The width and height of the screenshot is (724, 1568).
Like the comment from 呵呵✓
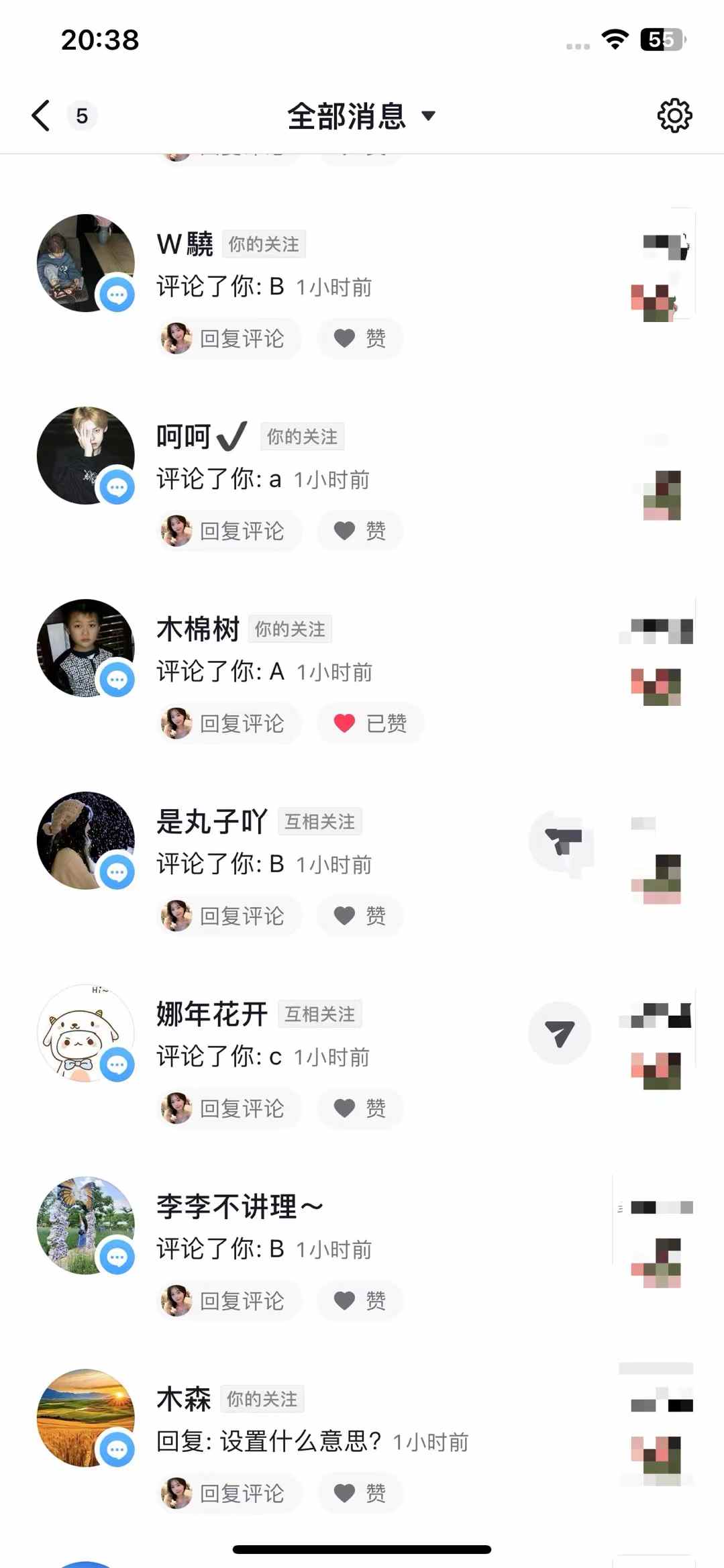(360, 531)
